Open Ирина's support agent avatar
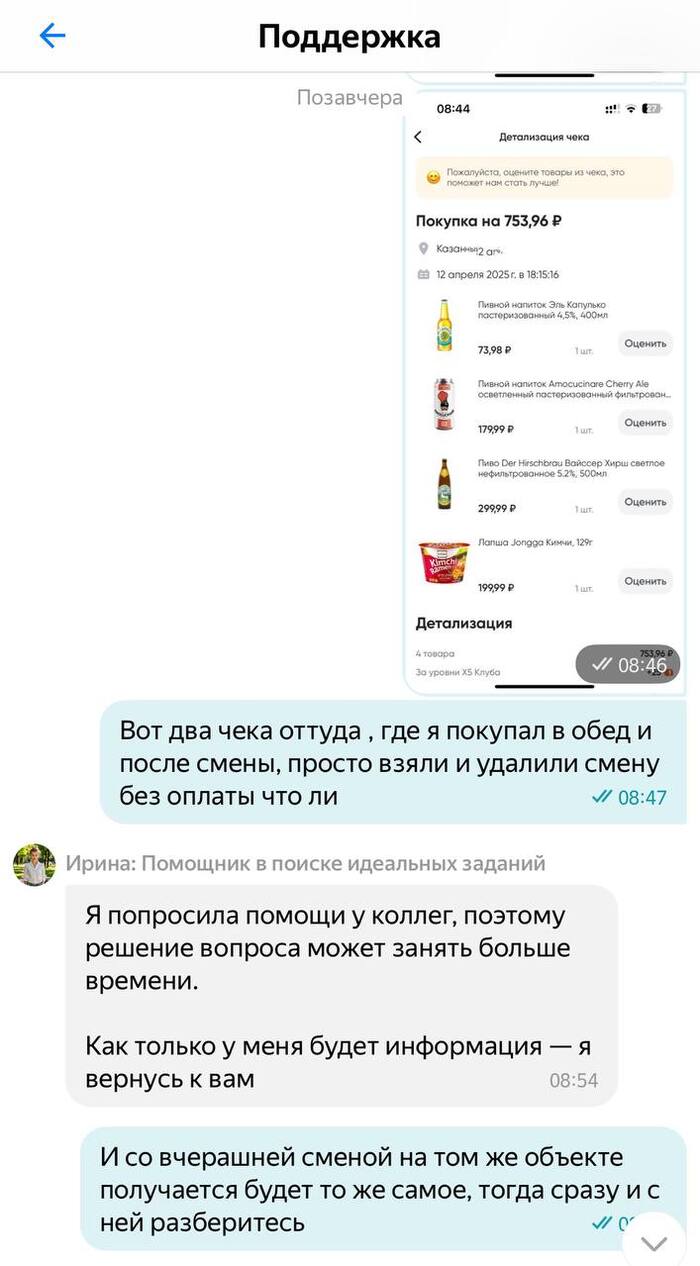The height and width of the screenshot is (1266, 700). click(x=34, y=864)
